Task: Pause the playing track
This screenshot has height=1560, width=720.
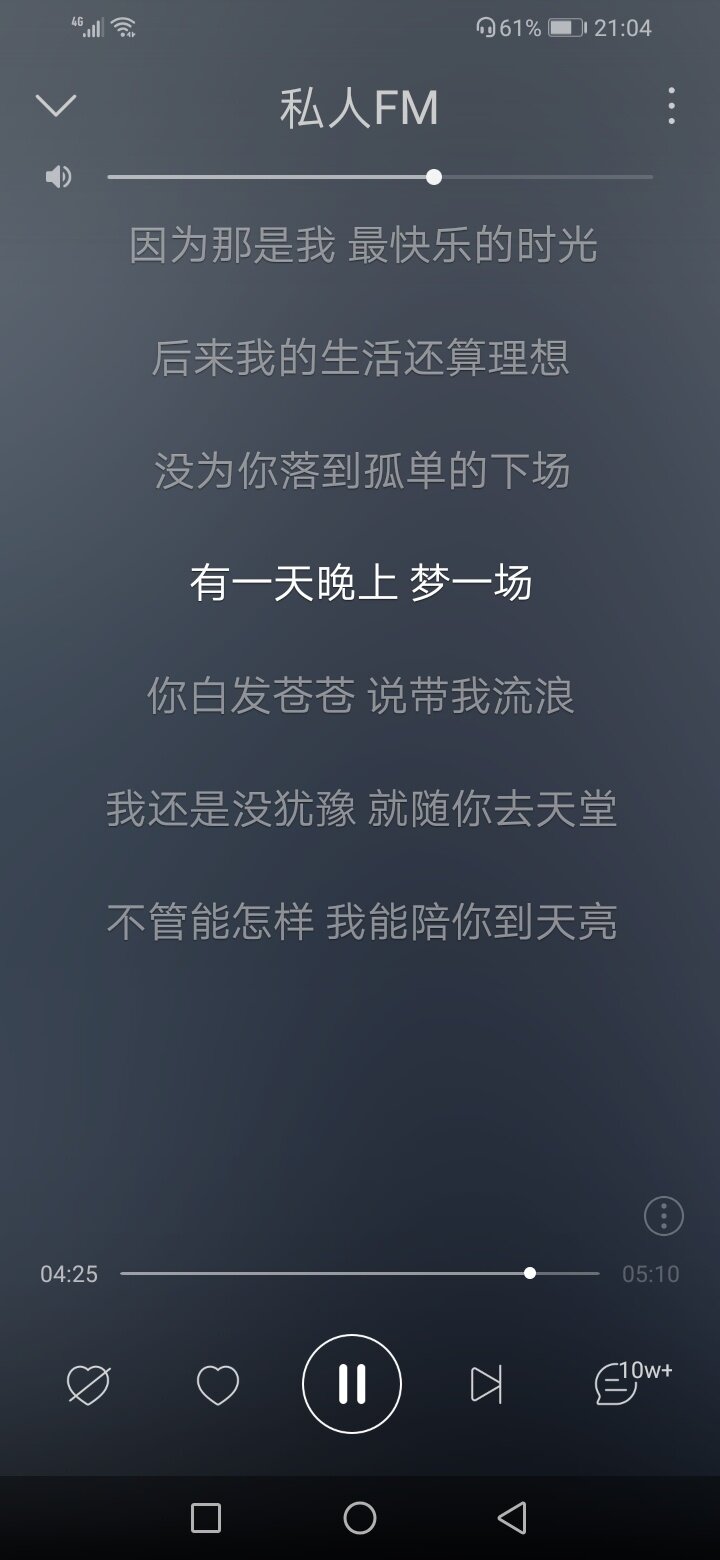Action: pos(352,1384)
